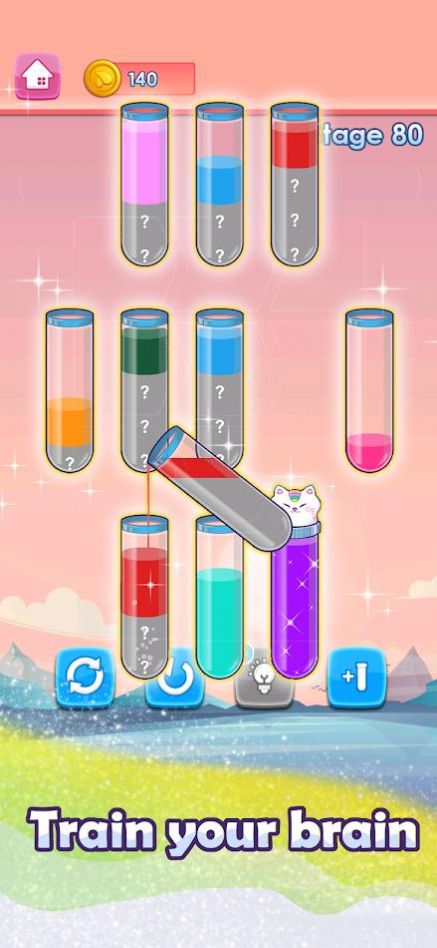This screenshot has width=437, height=948.
Task: Choose the tube filled with cyan liquid
Action: click(219, 597)
